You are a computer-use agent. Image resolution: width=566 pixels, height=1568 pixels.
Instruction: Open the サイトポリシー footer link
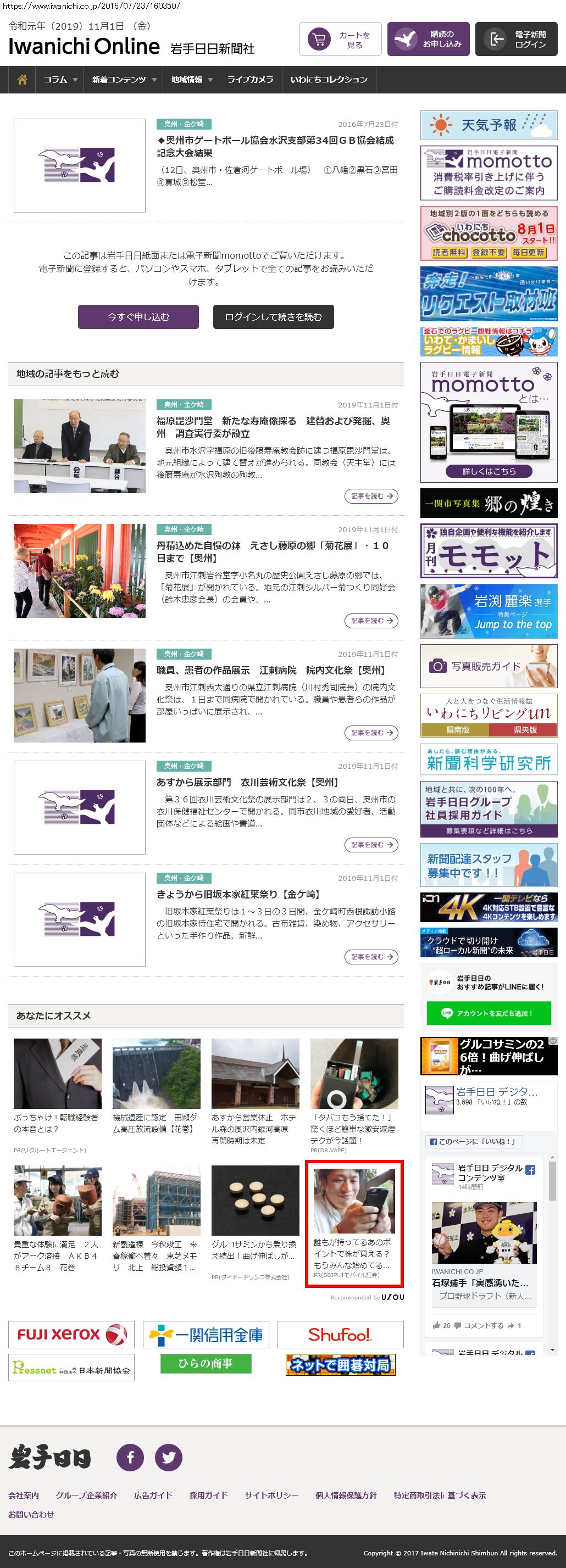click(271, 1495)
